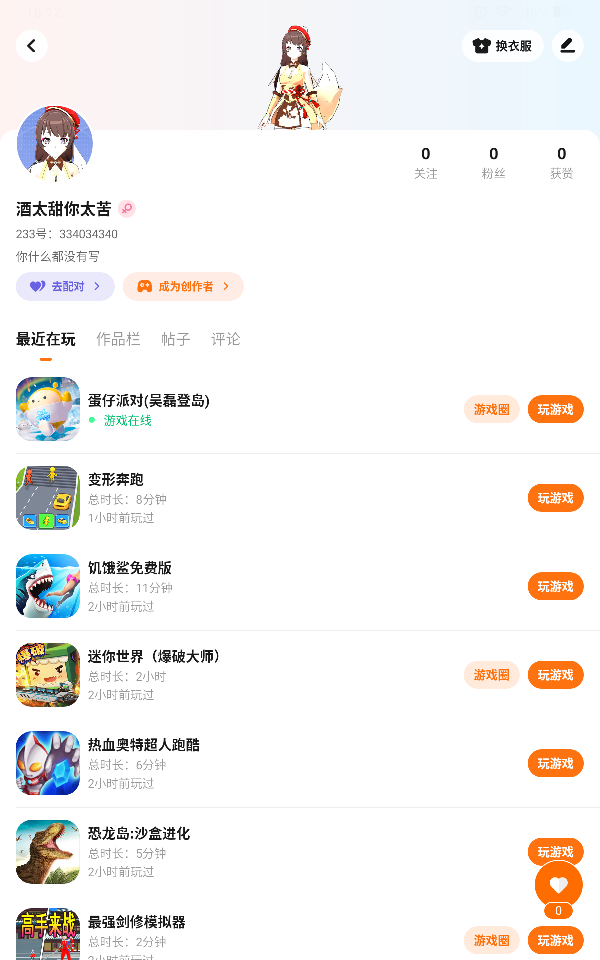
Task: Tap the edit profile pencil icon
Action: (567, 46)
